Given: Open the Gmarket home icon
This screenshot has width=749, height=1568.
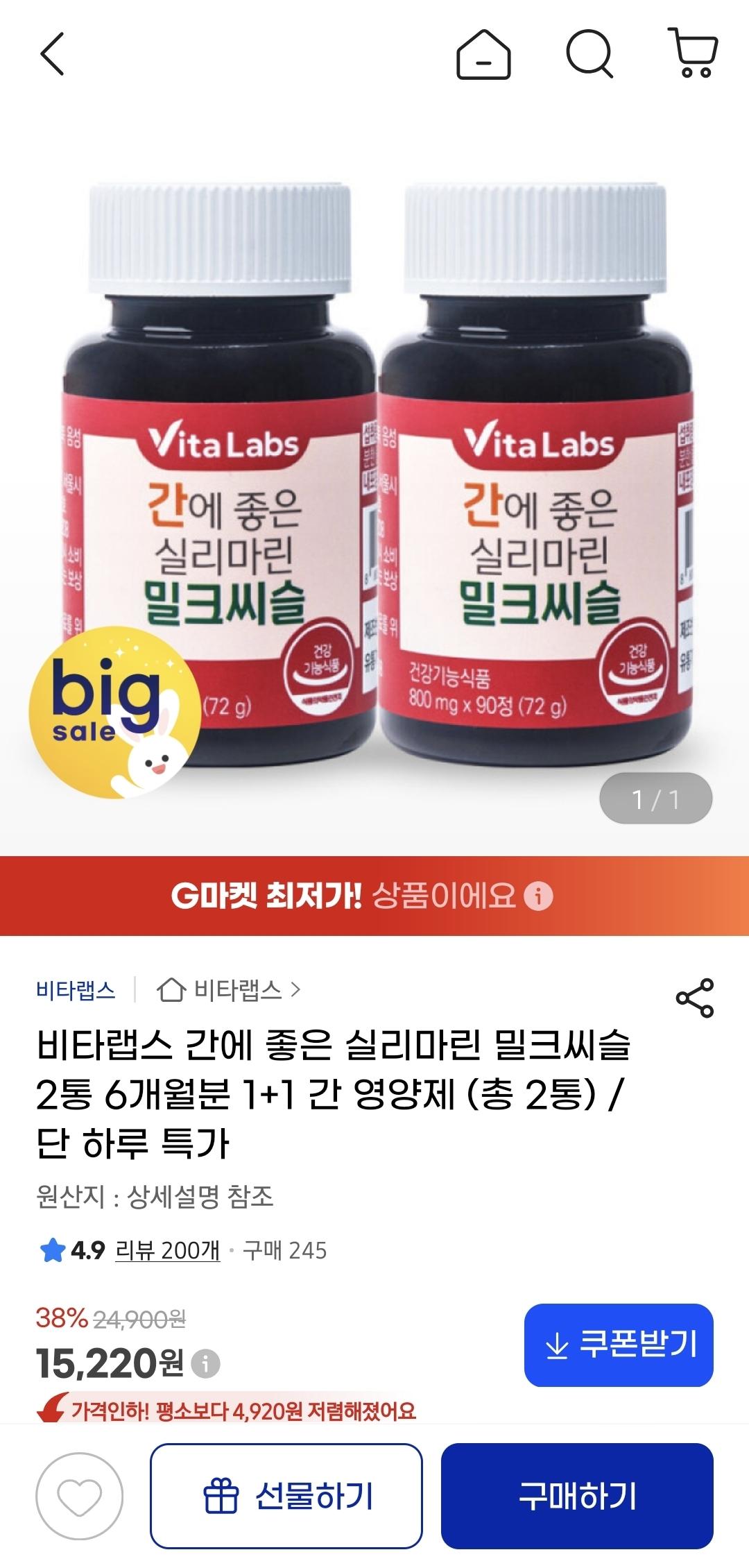Looking at the screenshot, I should 483,54.
